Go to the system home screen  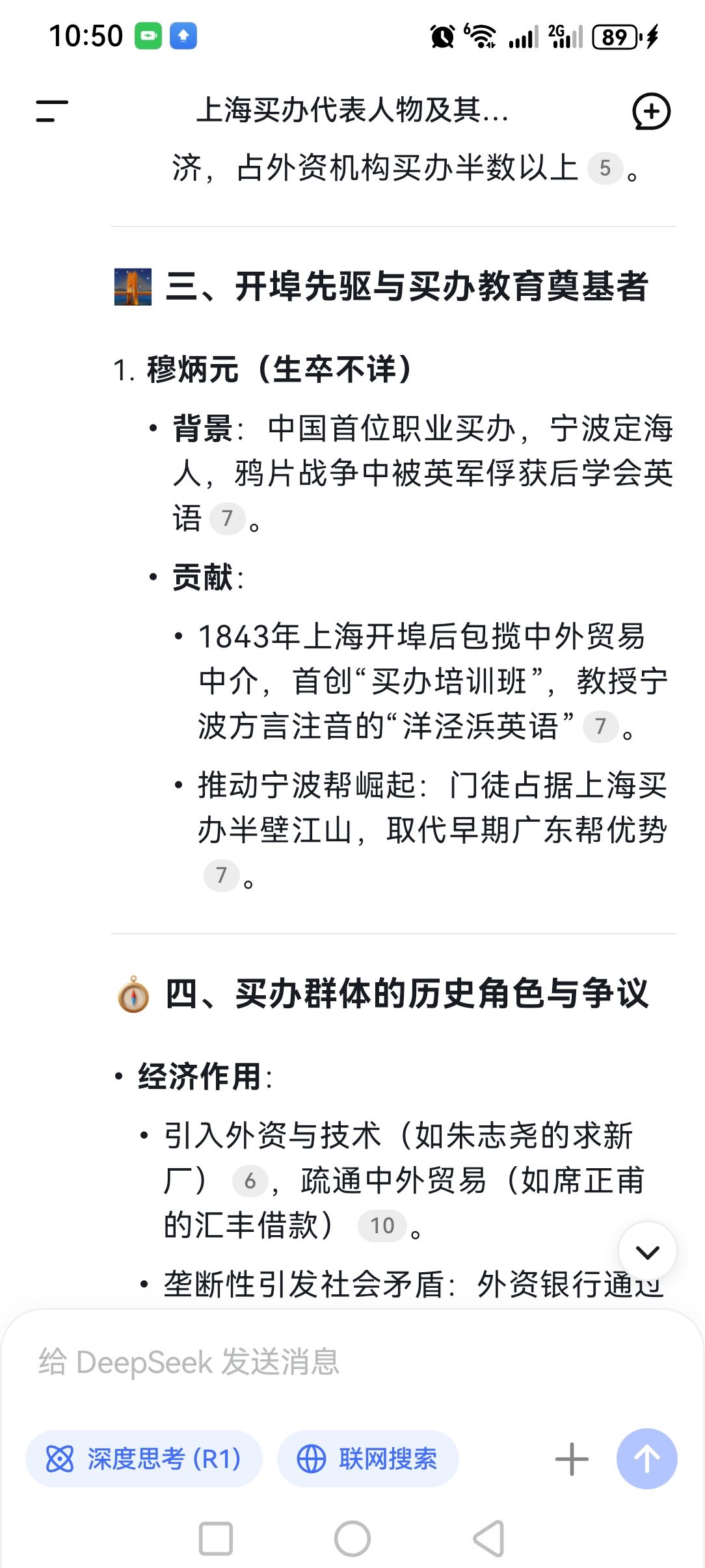tap(352, 1538)
